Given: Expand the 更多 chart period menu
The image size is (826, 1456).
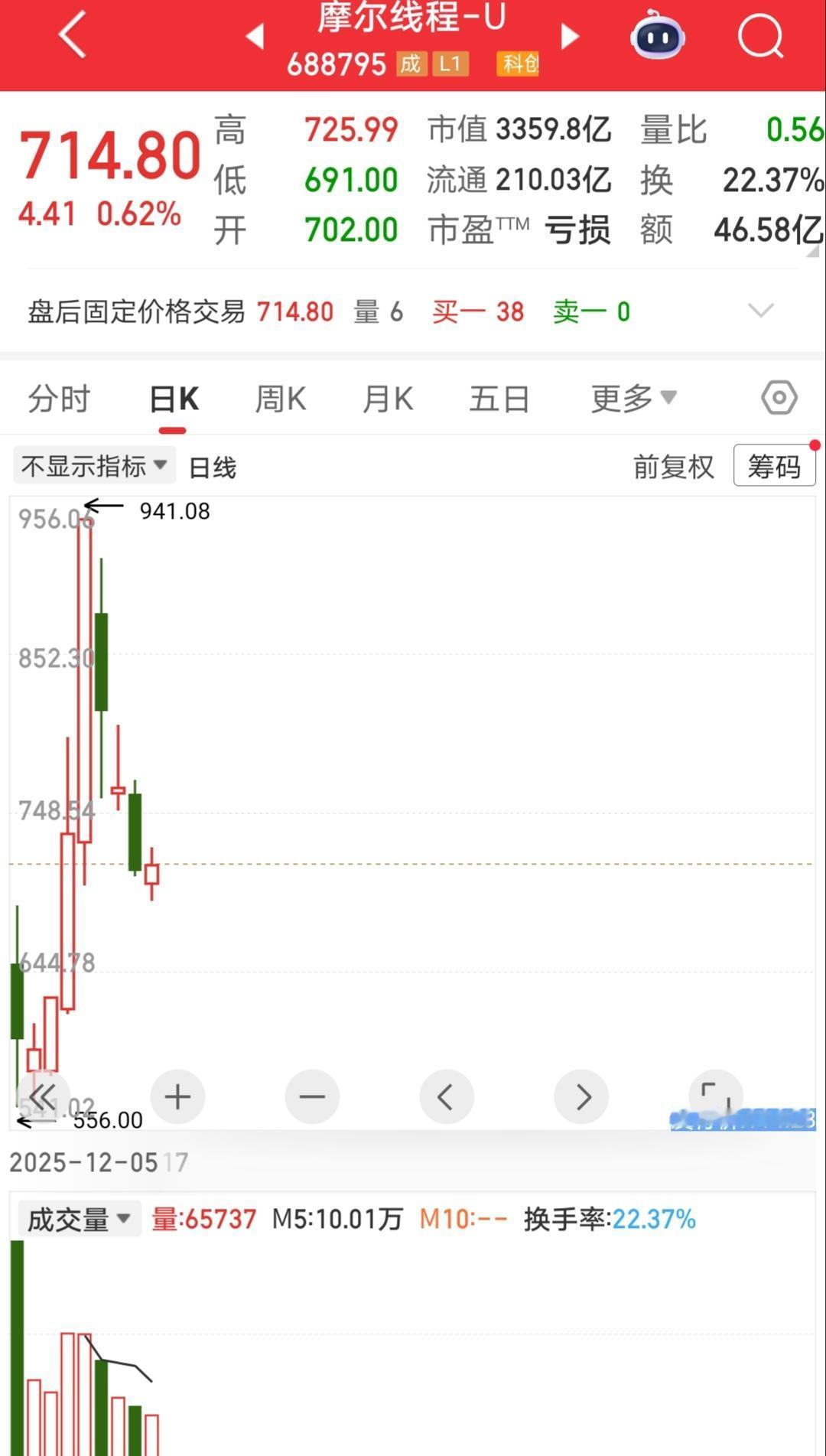Looking at the screenshot, I should pyautogui.click(x=631, y=397).
